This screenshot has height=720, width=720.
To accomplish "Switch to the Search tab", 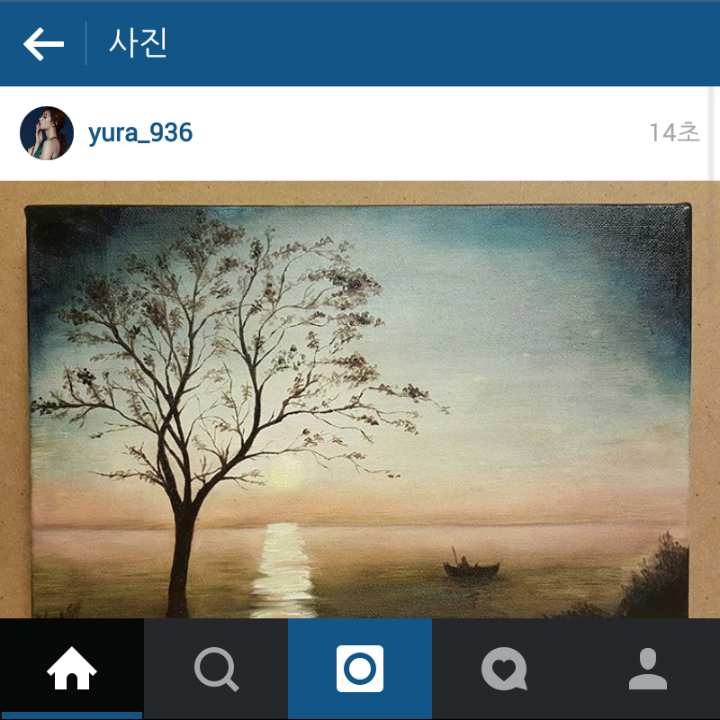I will pos(216,669).
